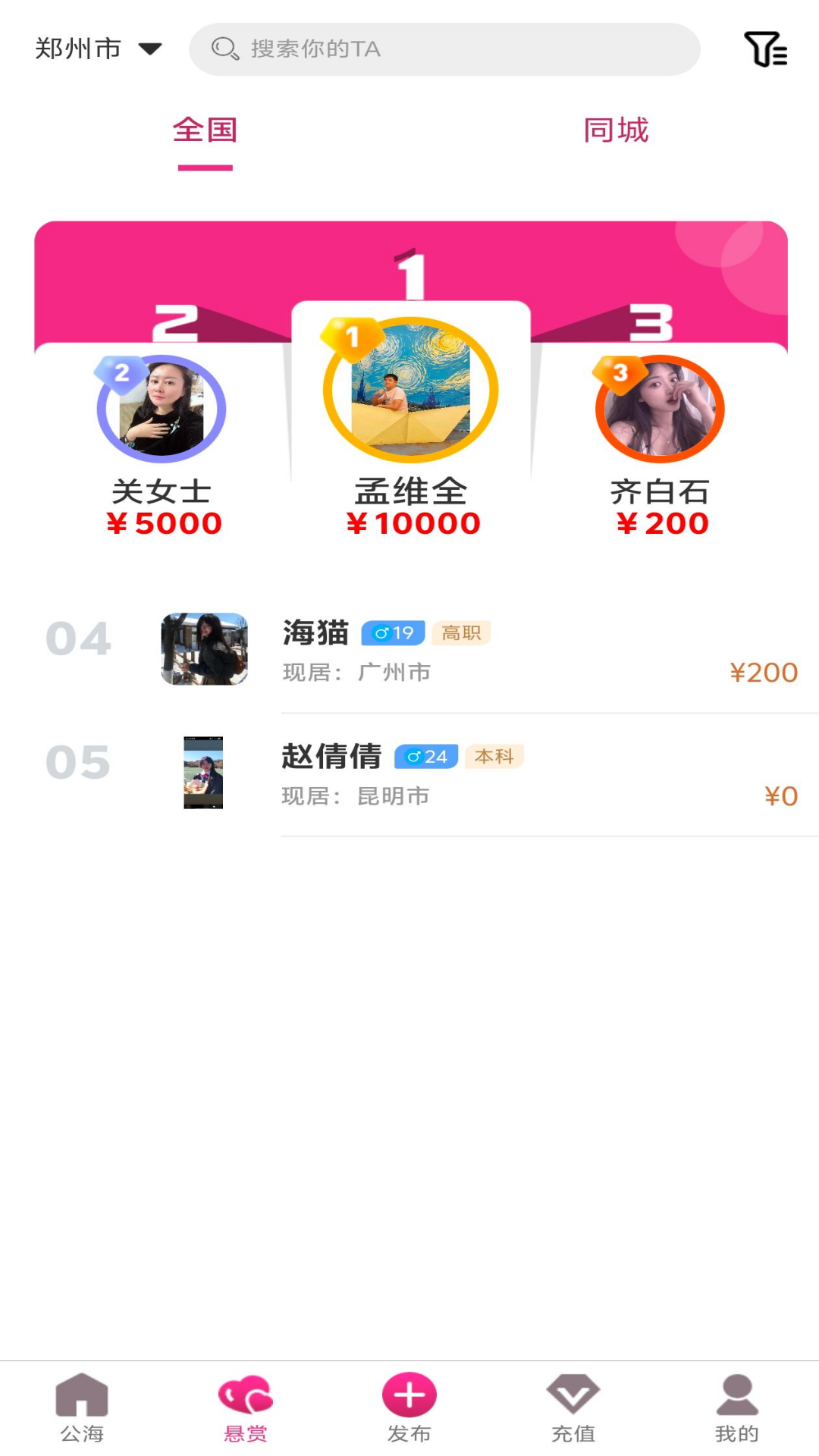
Task: Select the 全国 tab
Action: click(x=205, y=130)
